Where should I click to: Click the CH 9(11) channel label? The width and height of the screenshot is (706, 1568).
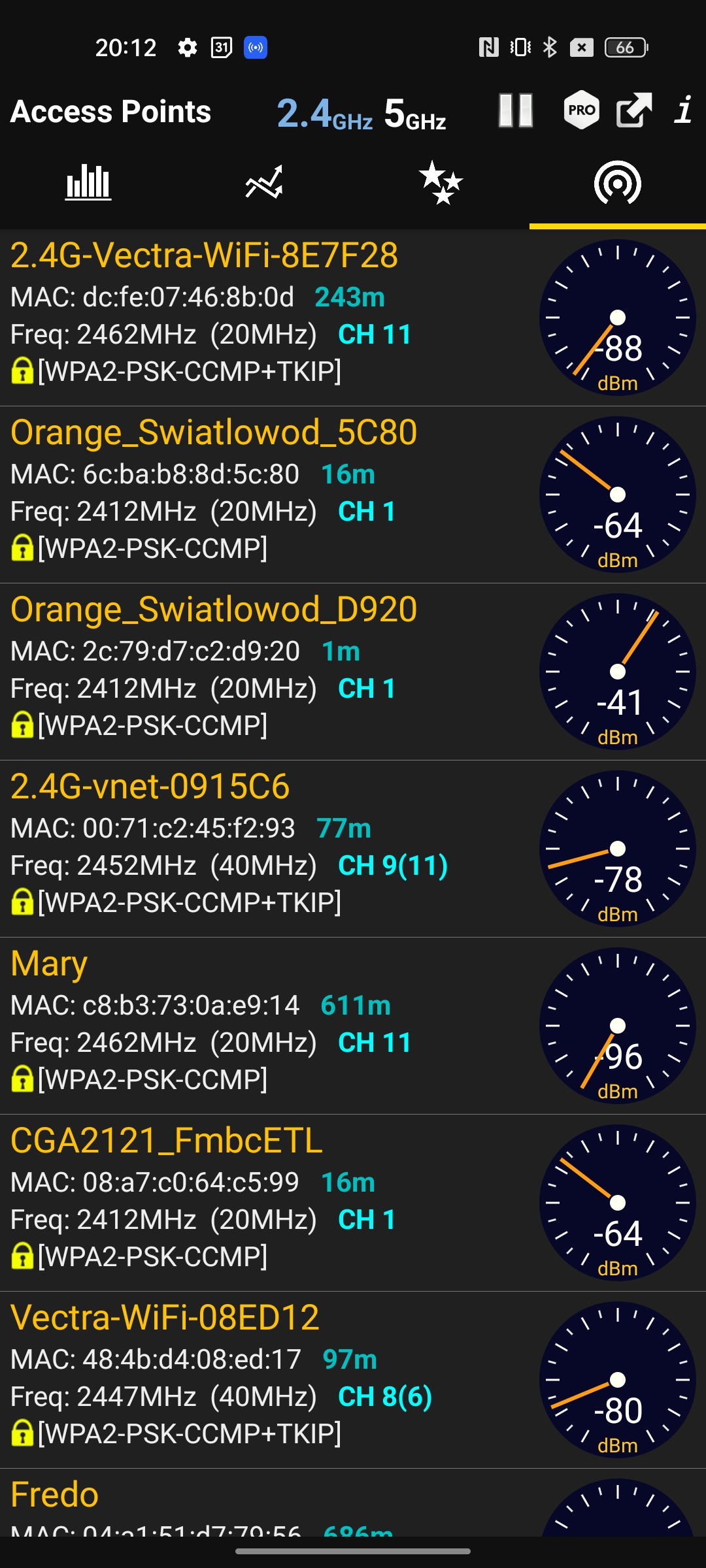392,864
